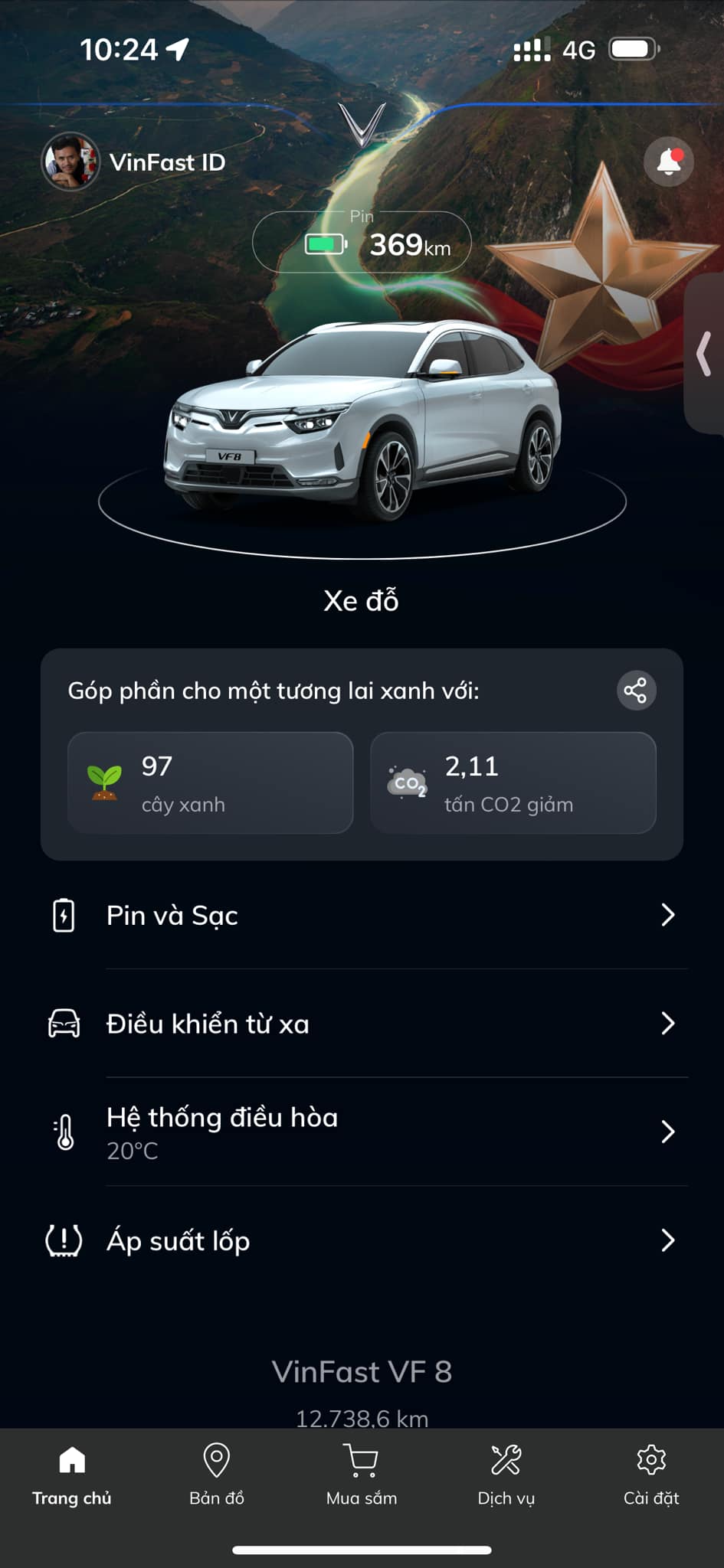
Task: Open Hệ thống điều hòa row
Action: coord(362,1132)
